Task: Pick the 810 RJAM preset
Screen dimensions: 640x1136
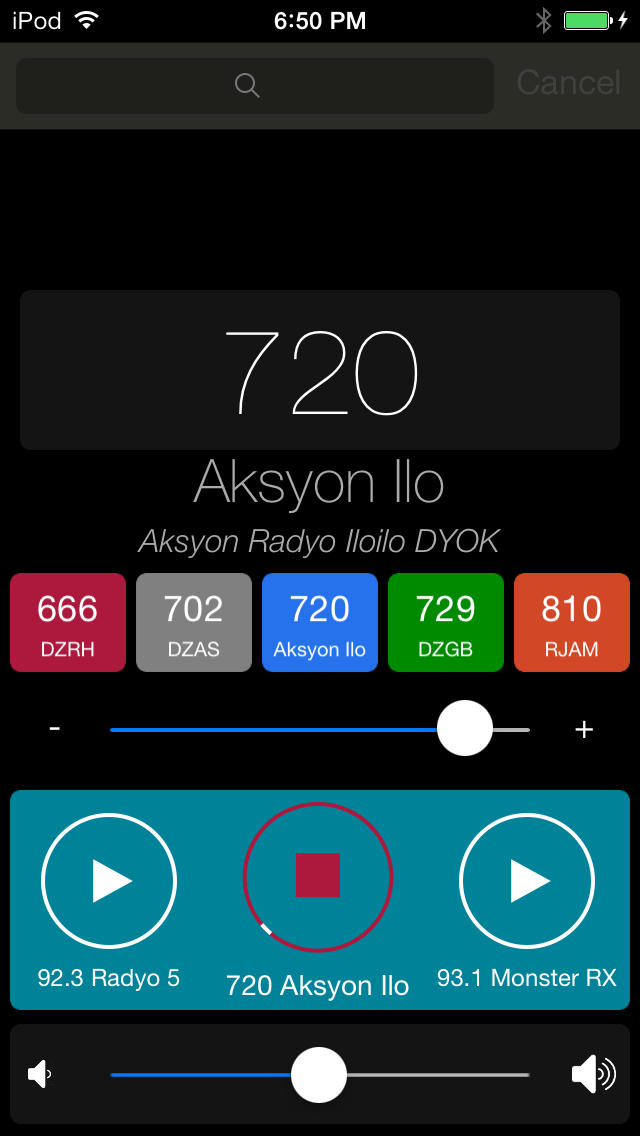Action: pos(572,622)
